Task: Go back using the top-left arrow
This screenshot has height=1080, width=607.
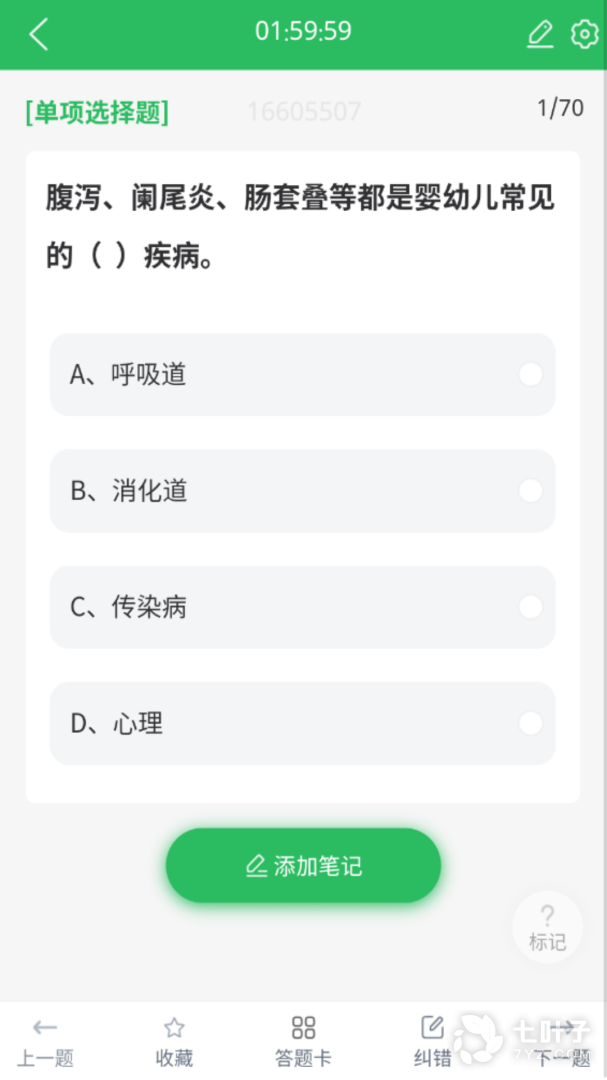Action: point(39,34)
